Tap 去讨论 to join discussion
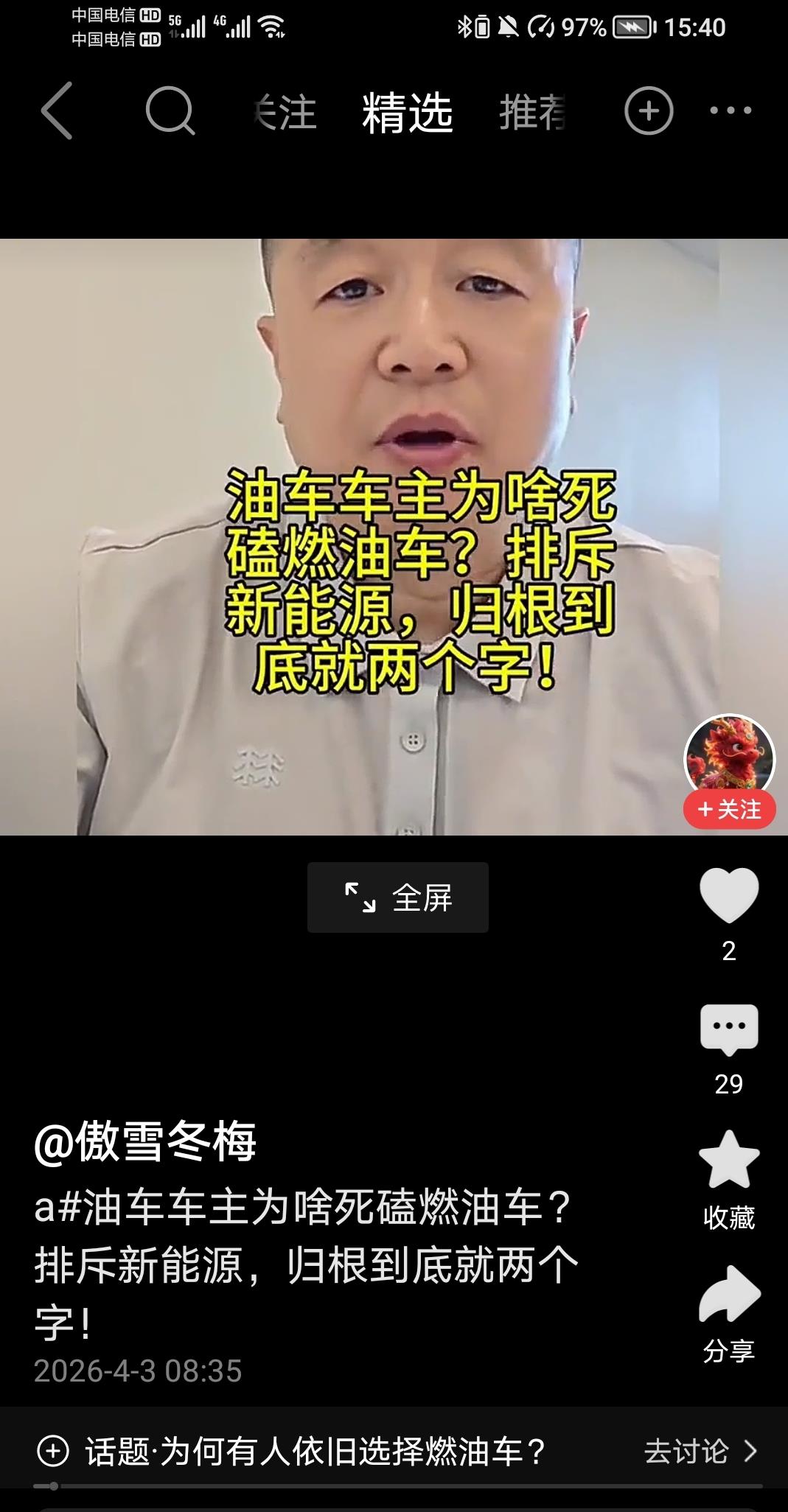 [700, 1452]
